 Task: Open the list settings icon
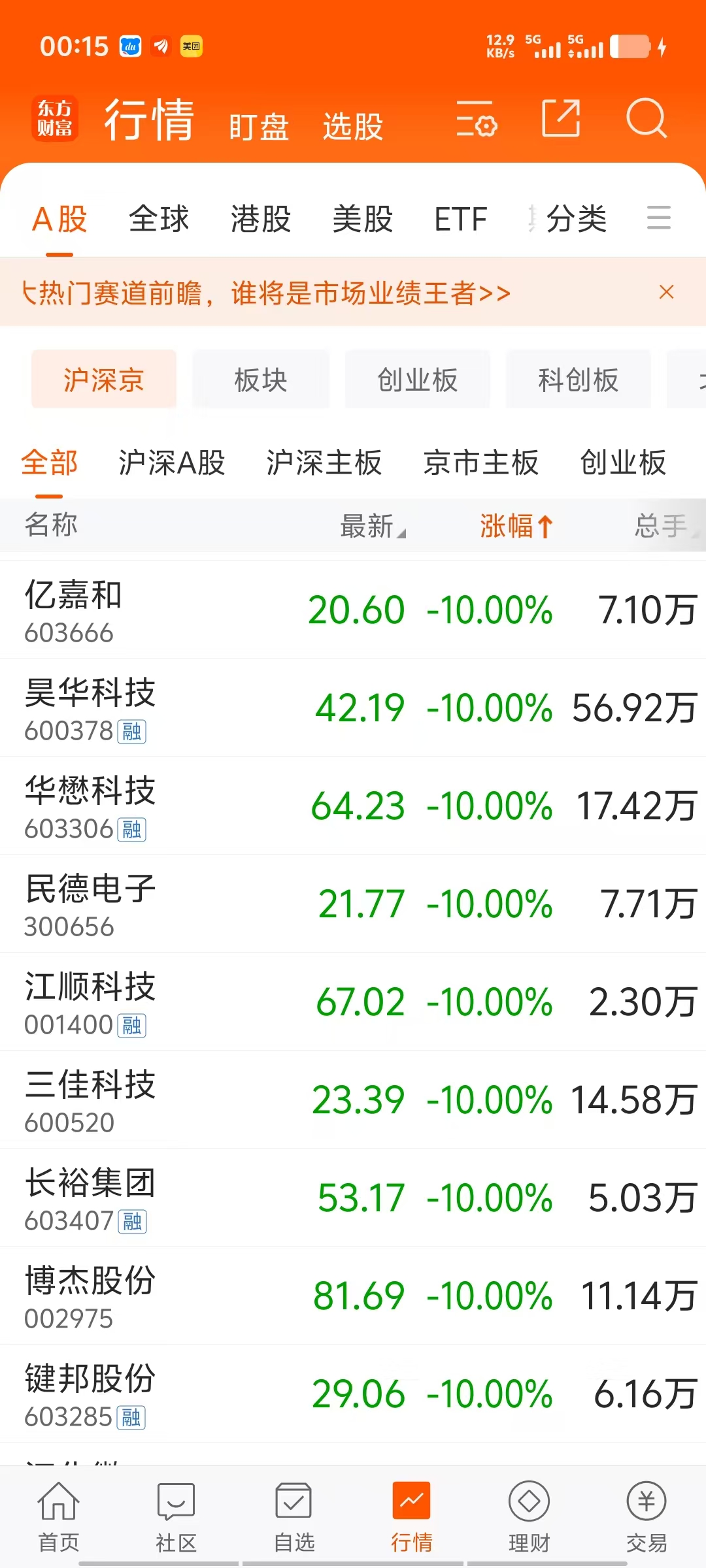(477, 118)
